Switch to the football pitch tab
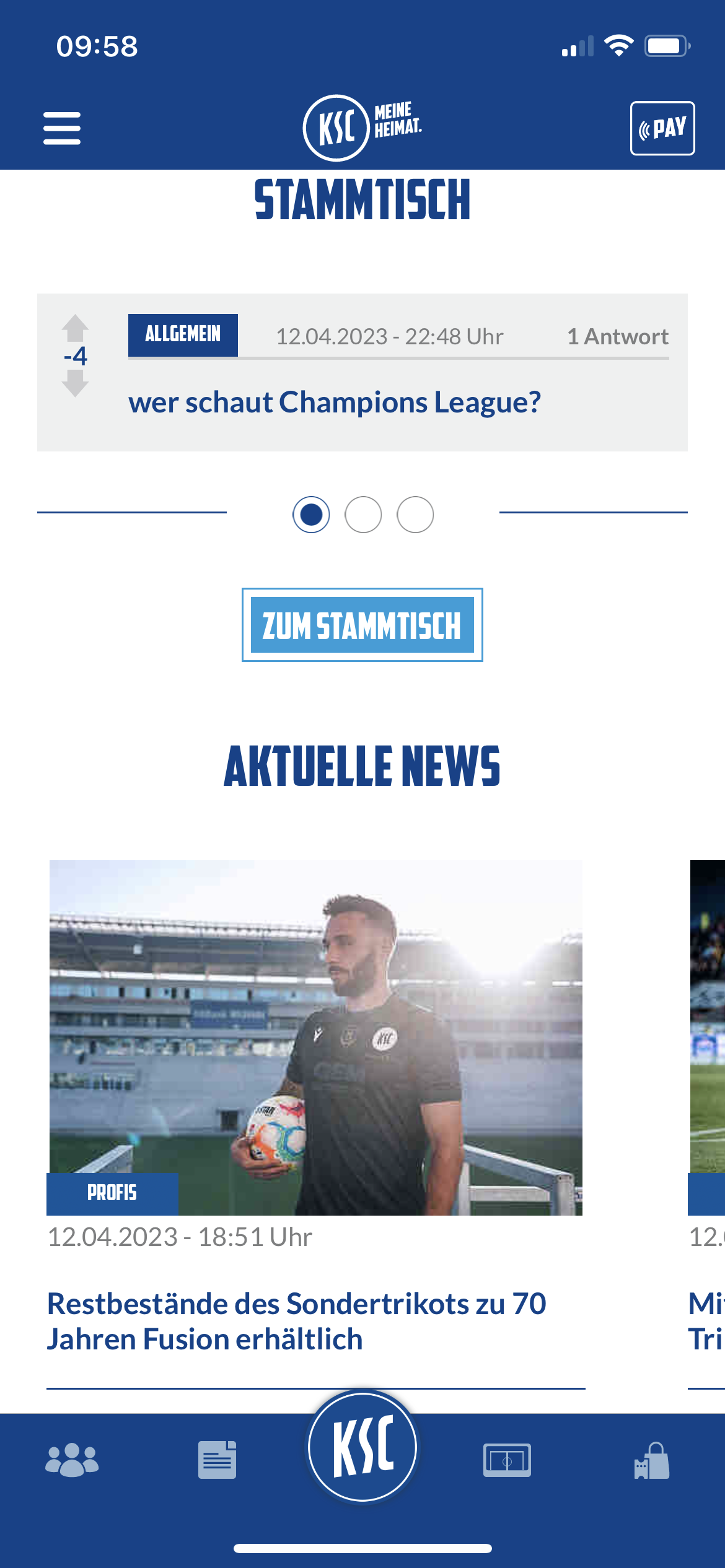725x1568 pixels. (x=507, y=1460)
